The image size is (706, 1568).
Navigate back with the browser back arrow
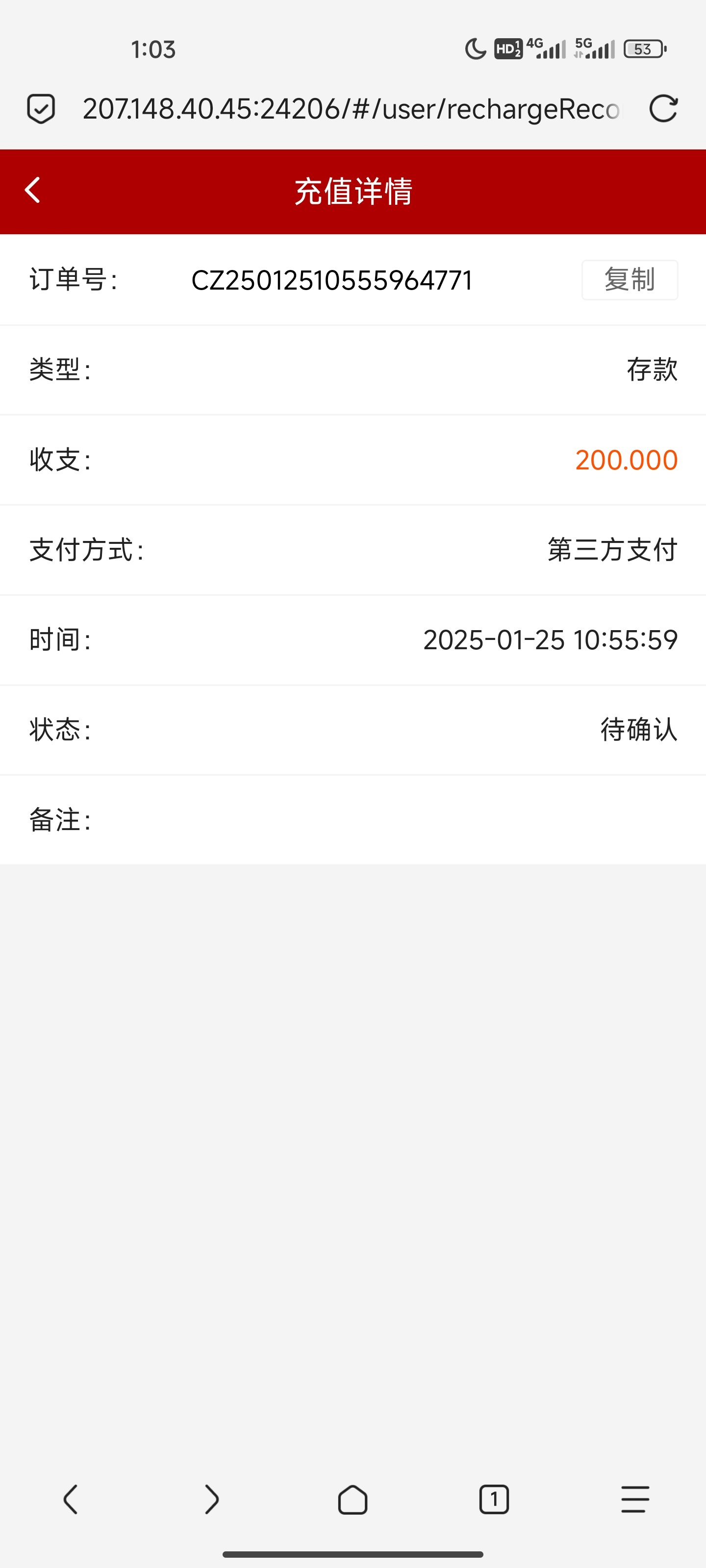pyautogui.click(x=71, y=1498)
